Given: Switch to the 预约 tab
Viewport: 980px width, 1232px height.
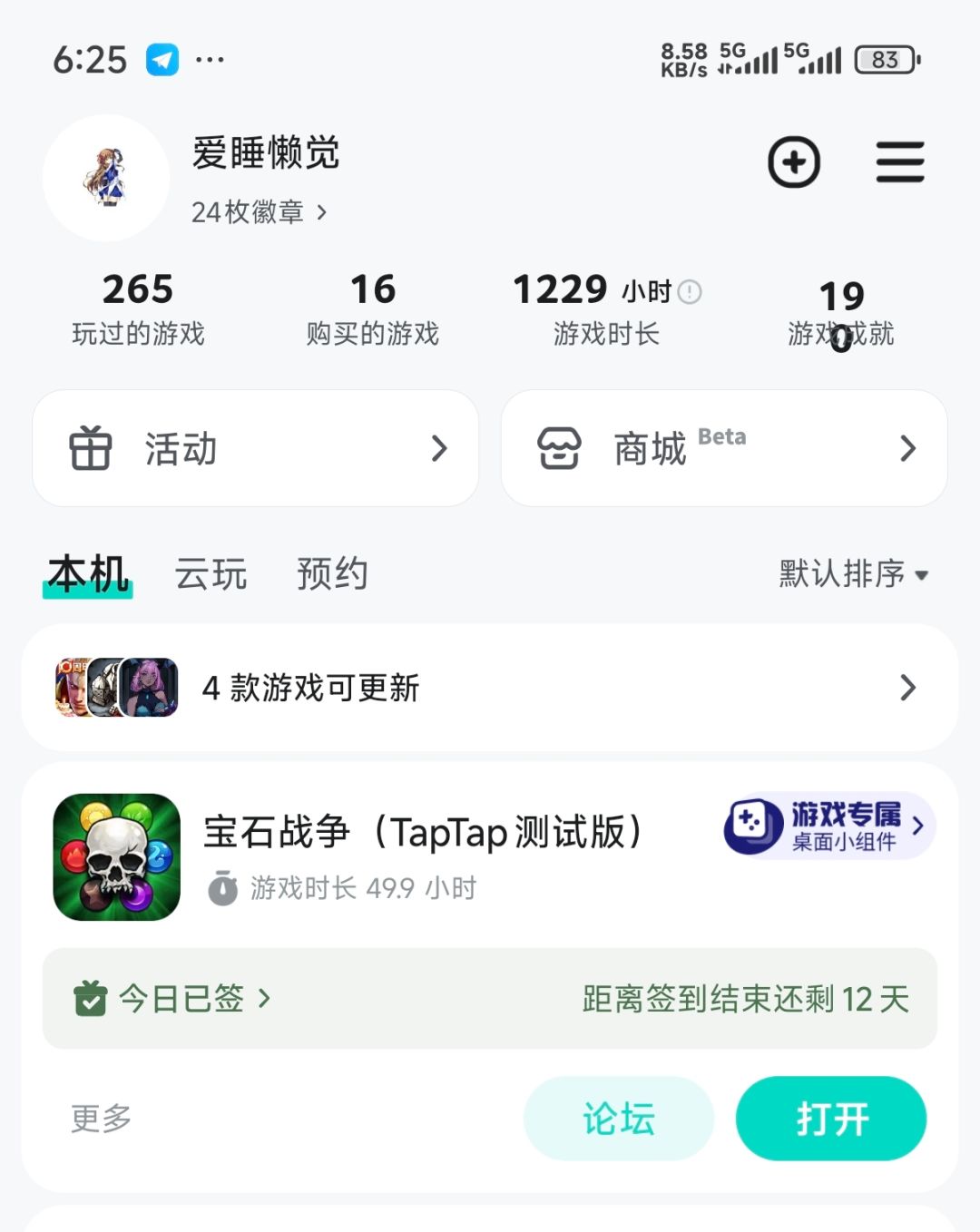Looking at the screenshot, I should pos(331,573).
